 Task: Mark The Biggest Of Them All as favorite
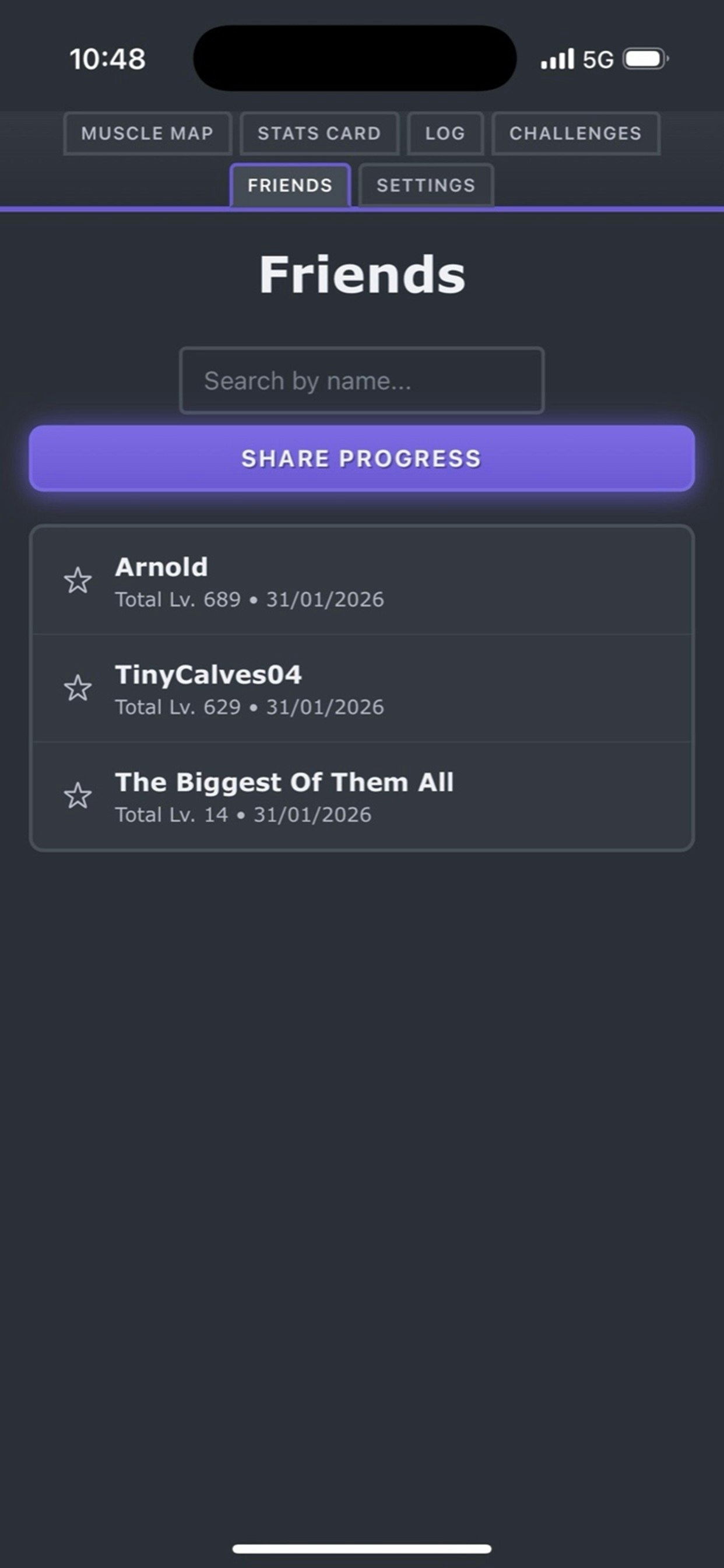(x=78, y=796)
